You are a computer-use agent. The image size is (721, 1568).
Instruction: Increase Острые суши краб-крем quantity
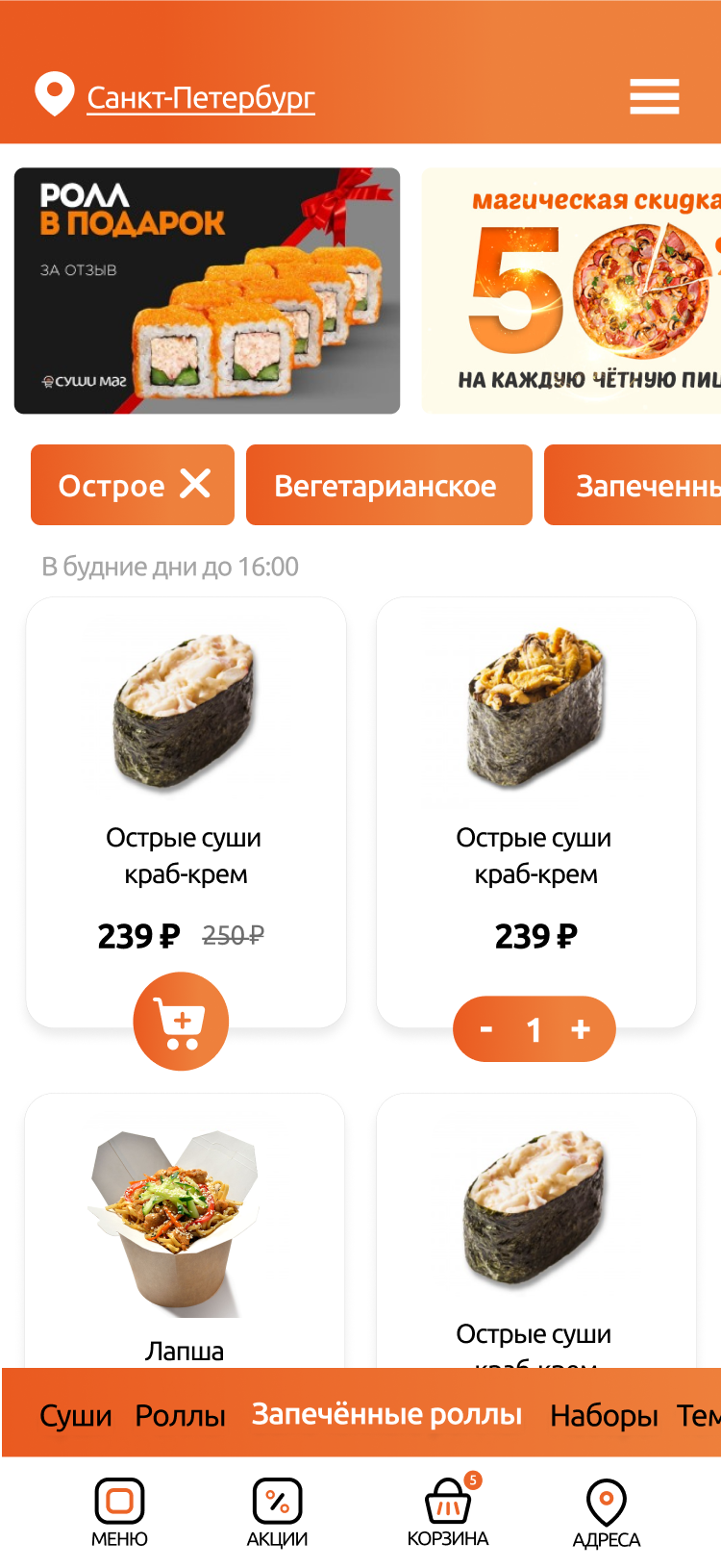point(581,1029)
